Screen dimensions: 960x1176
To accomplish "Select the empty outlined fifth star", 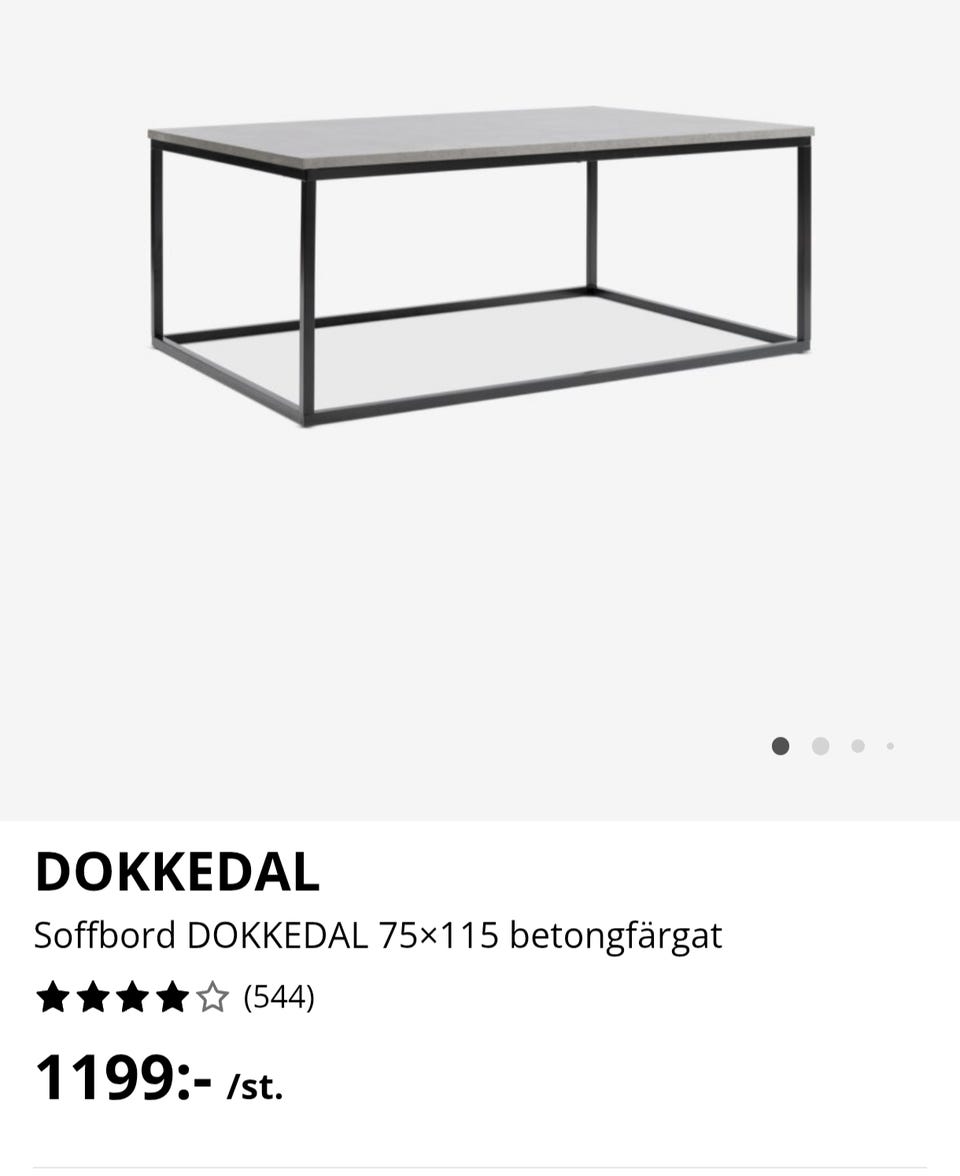I will pyautogui.click(x=213, y=997).
